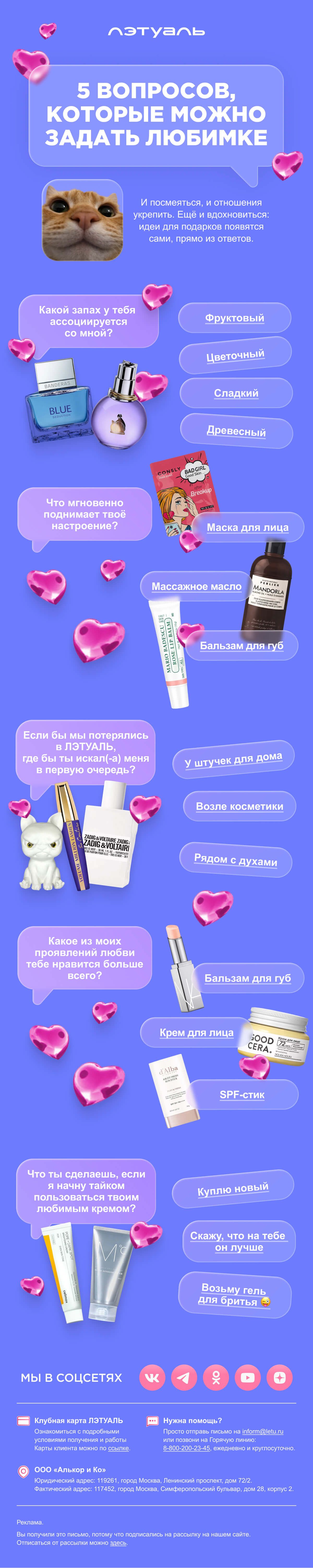The width and height of the screenshot is (313, 1568).
Task: Select the "SPF-стик" answer
Action: coord(242,1094)
